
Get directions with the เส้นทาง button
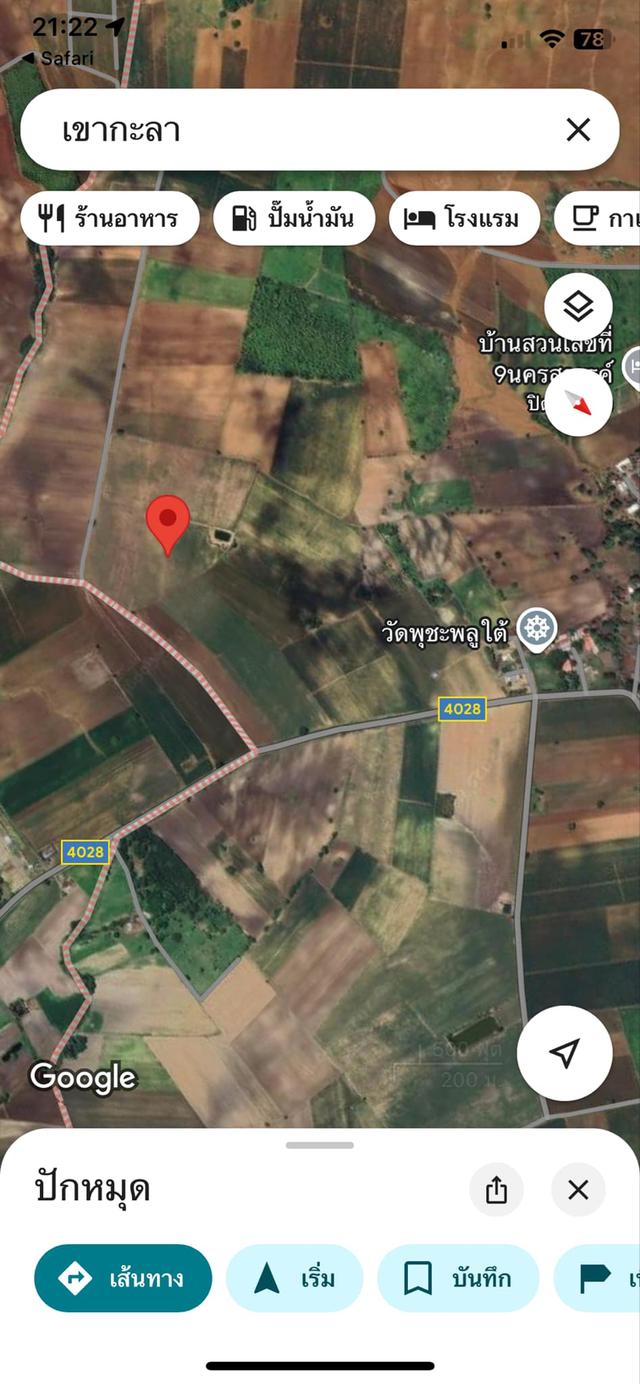123,1278
